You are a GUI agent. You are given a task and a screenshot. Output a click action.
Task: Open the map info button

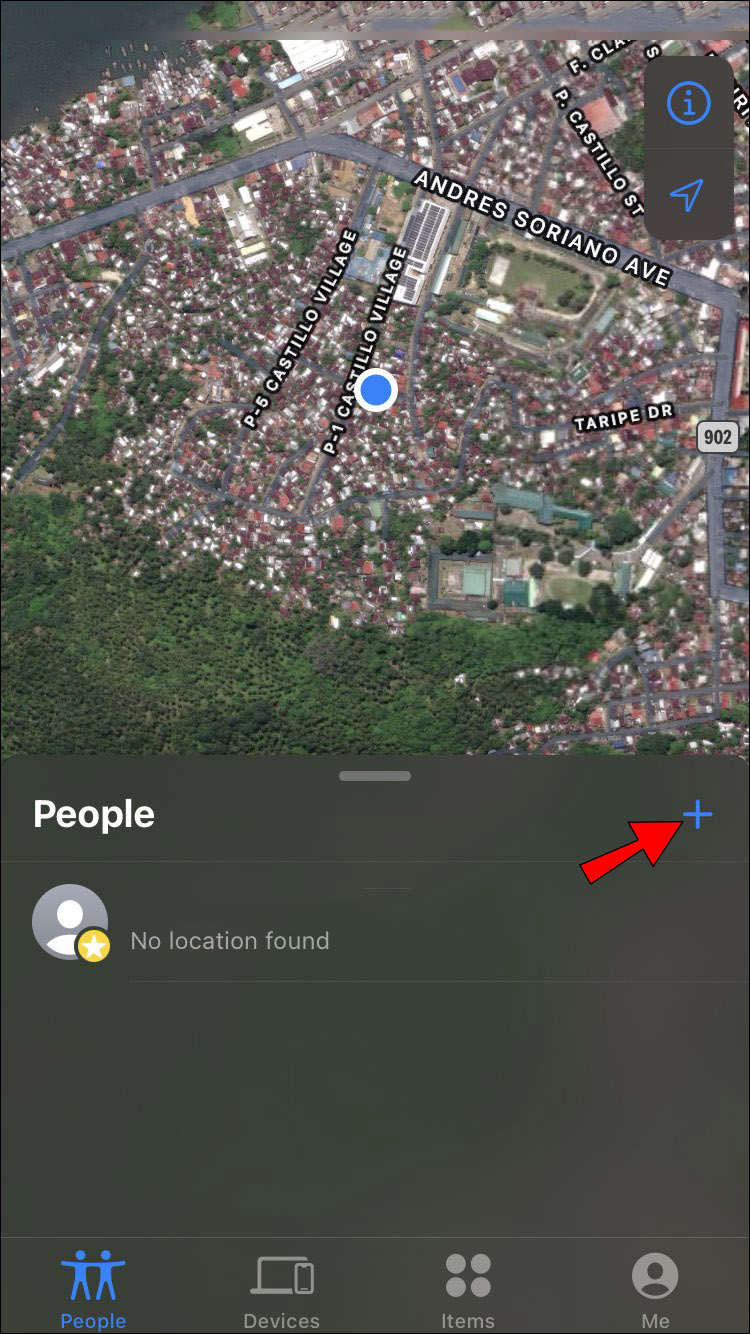688,103
